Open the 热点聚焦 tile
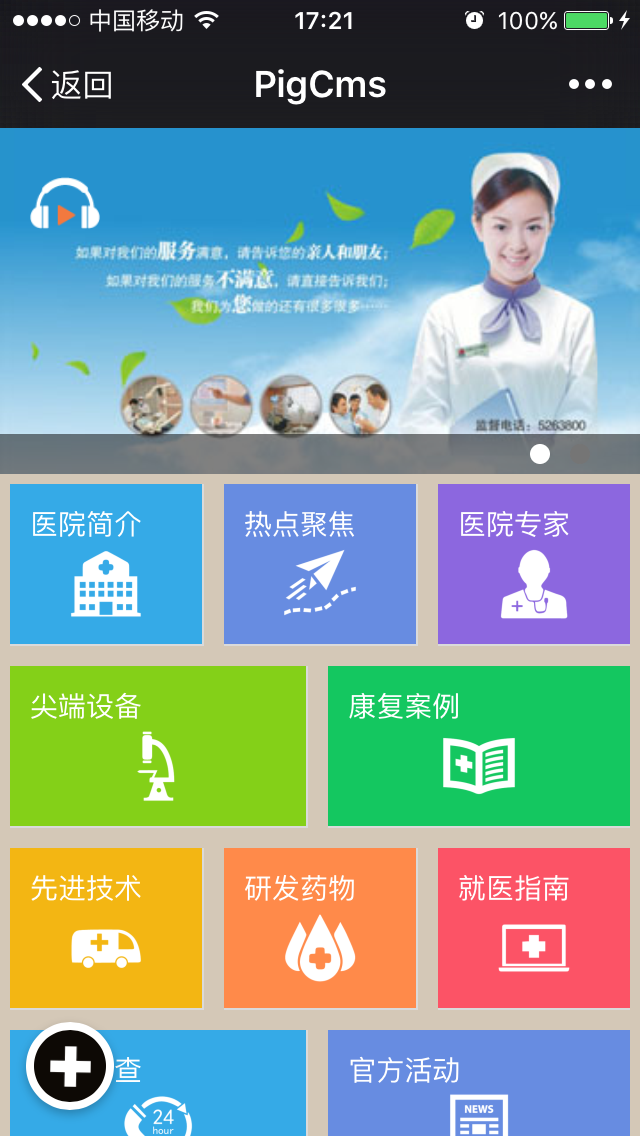Screen dimensions: 640x1136 (320, 564)
